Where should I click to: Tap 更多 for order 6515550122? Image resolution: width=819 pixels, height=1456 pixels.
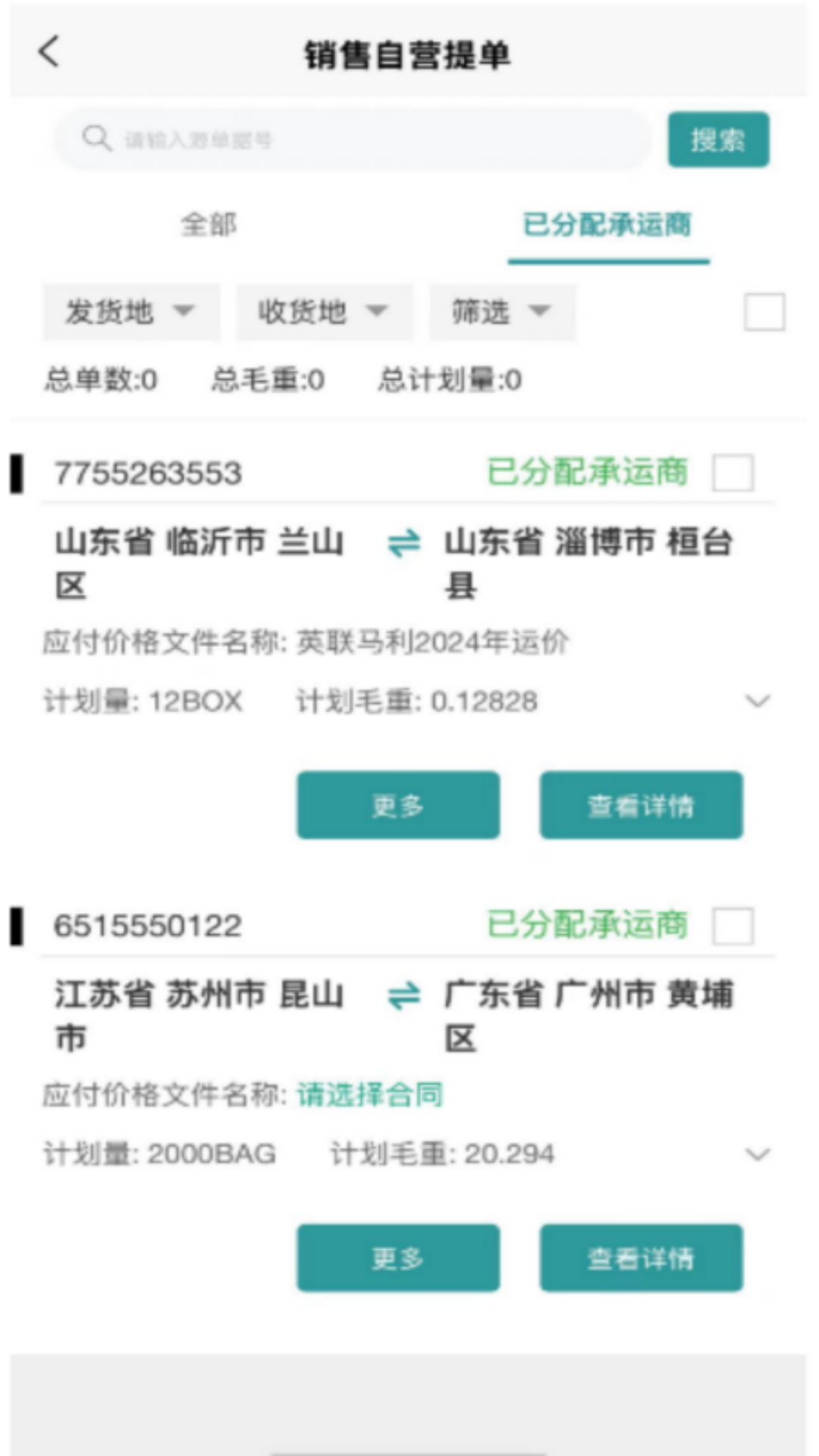tap(398, 1258)
